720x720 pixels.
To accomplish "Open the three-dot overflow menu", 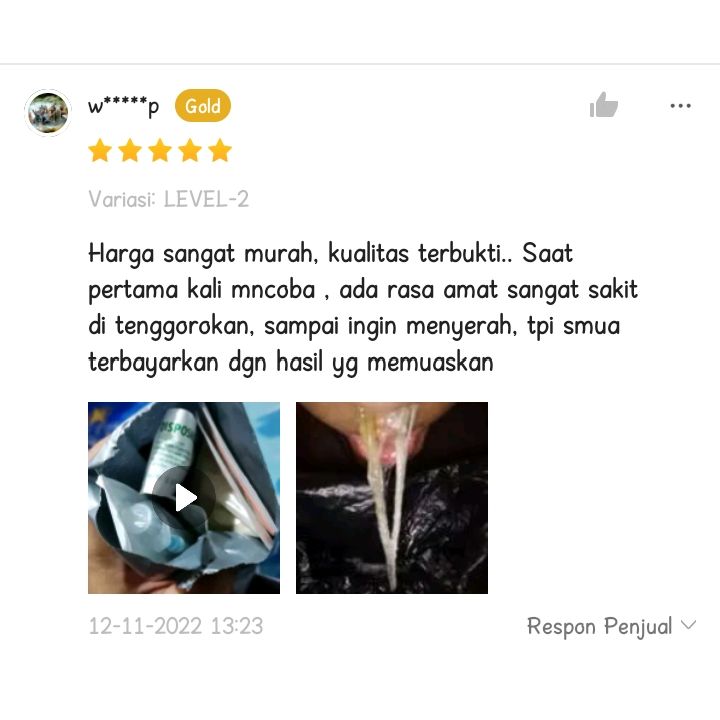I will (681, 106).
